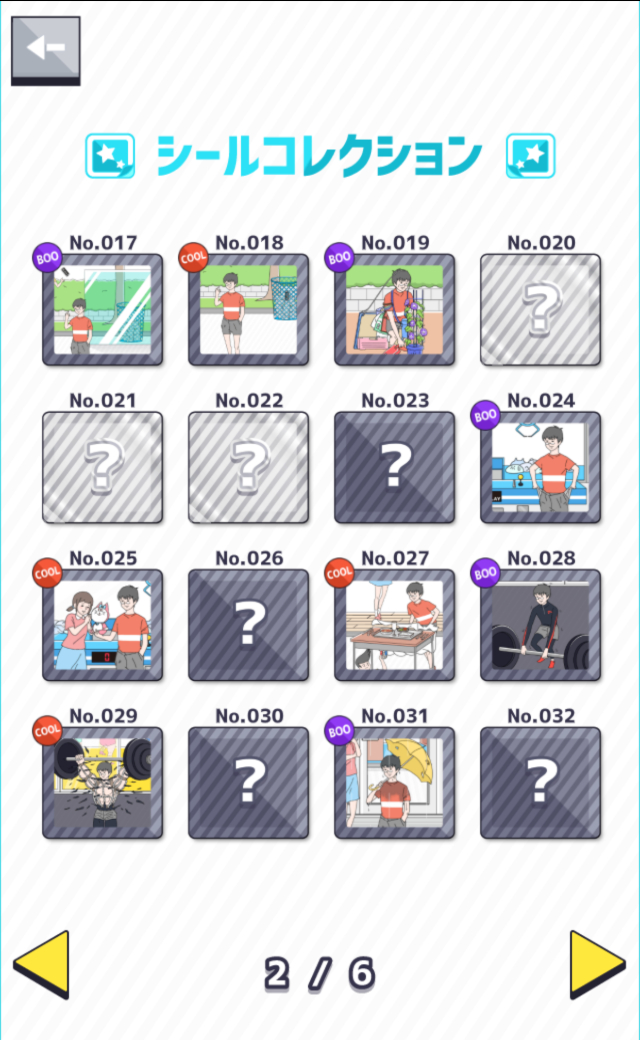The height and width of the screenshot is (1040, 640).
Task: View sticker No.018
Action: click(x=248, y=309)
